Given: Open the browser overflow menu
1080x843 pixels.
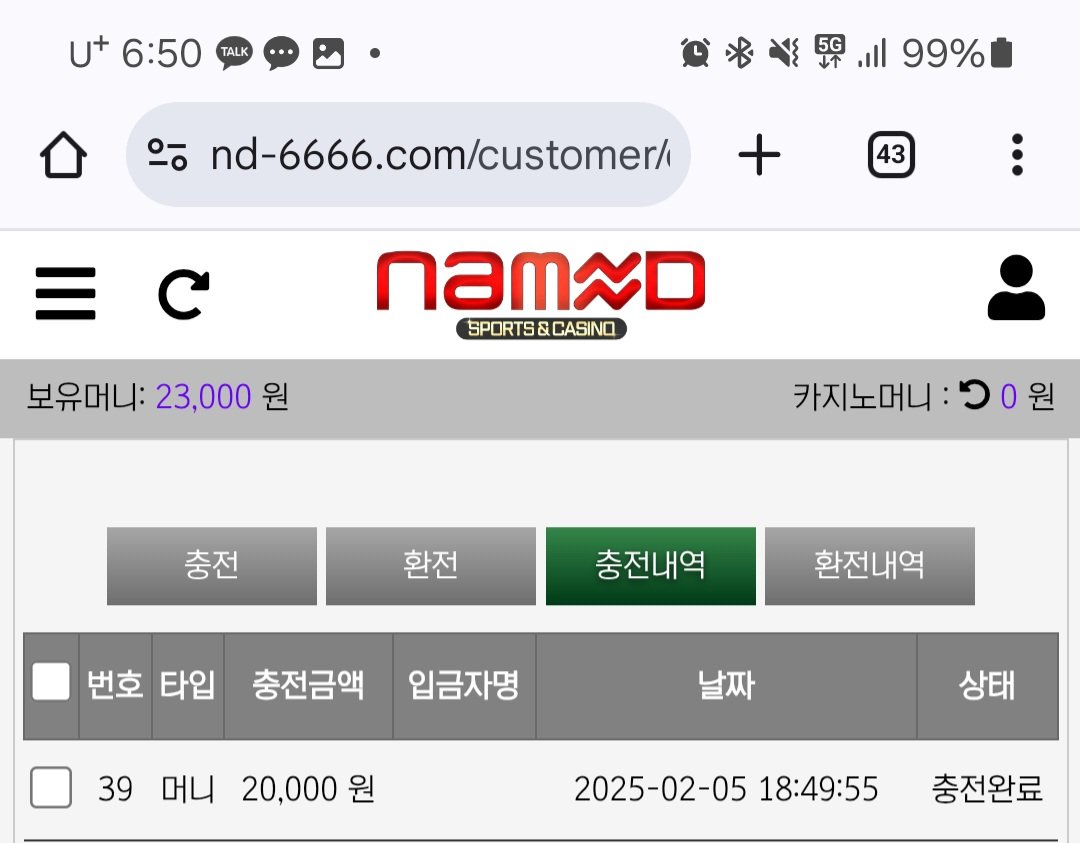Looking at the screenshot, I should pos(1017,155).
